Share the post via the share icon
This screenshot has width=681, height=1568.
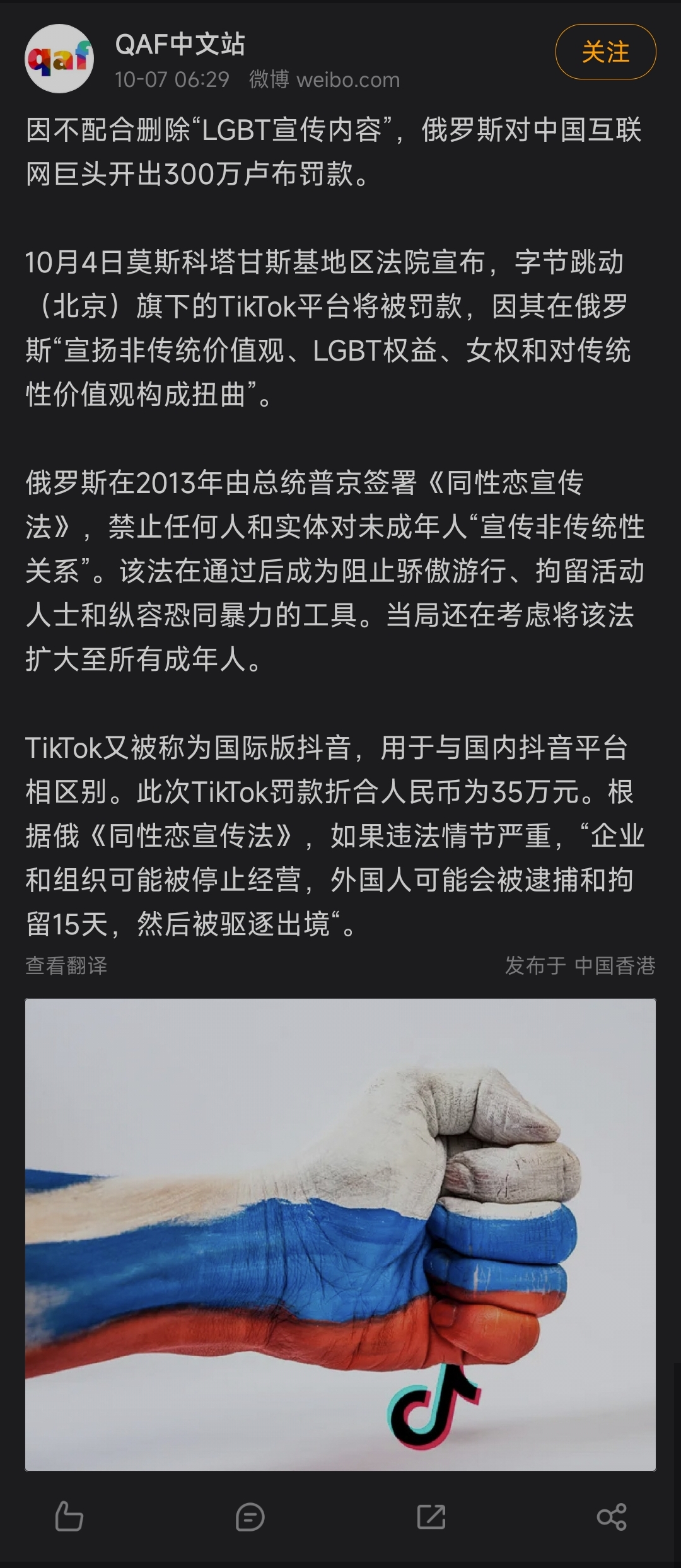tap(612, 1516)
